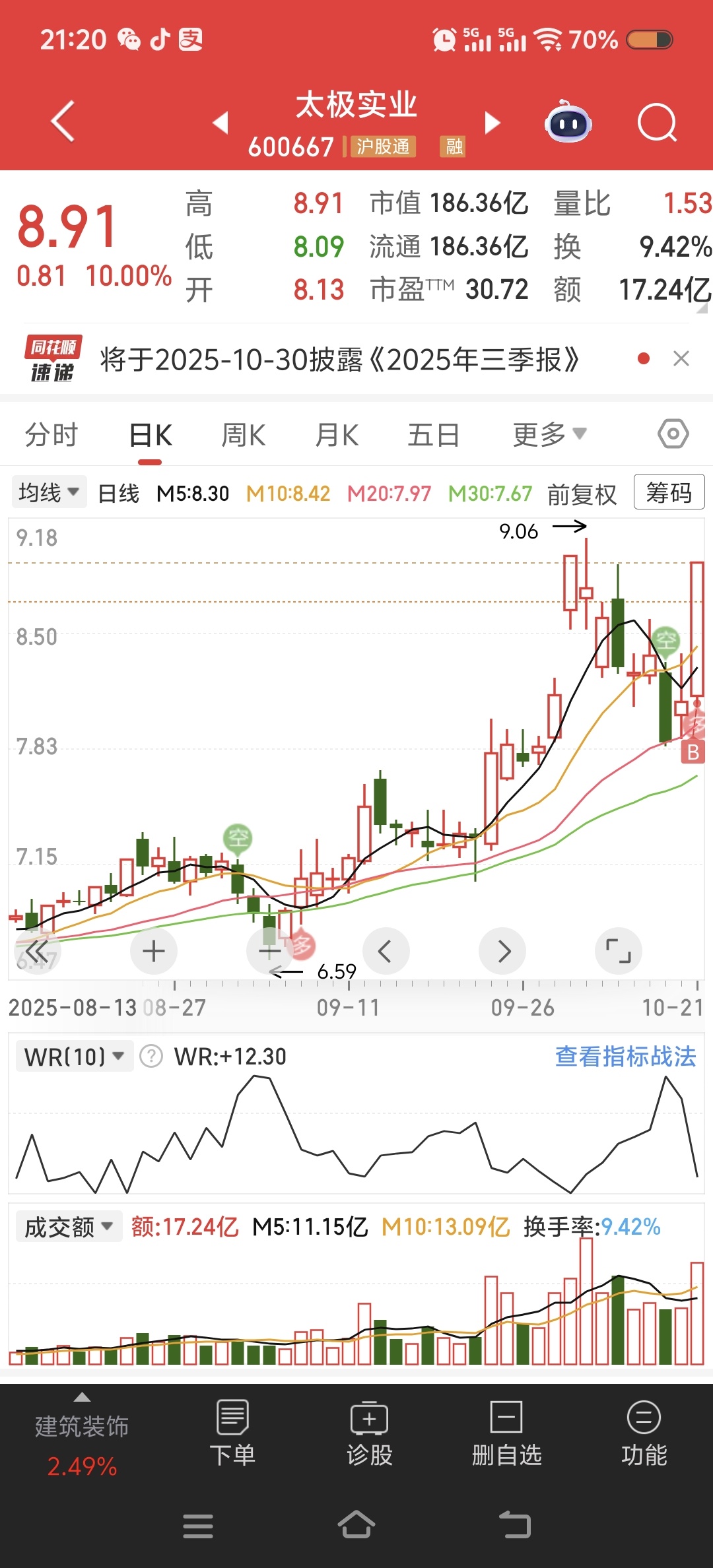
Task: Open 下单 to place an order
Action: 232,1433
